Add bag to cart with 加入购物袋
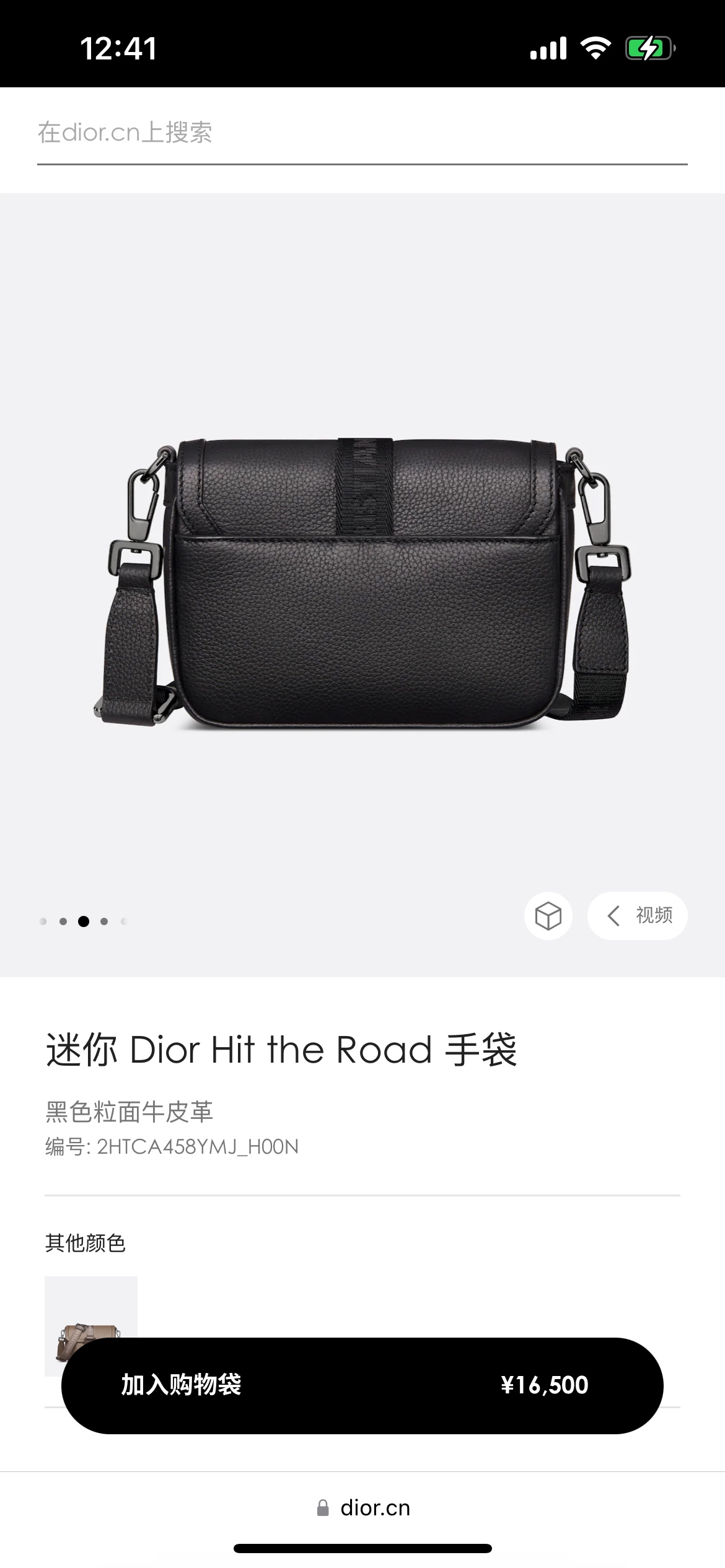The height and width of the screenshot is (1568, 725). pos(362,1385)
